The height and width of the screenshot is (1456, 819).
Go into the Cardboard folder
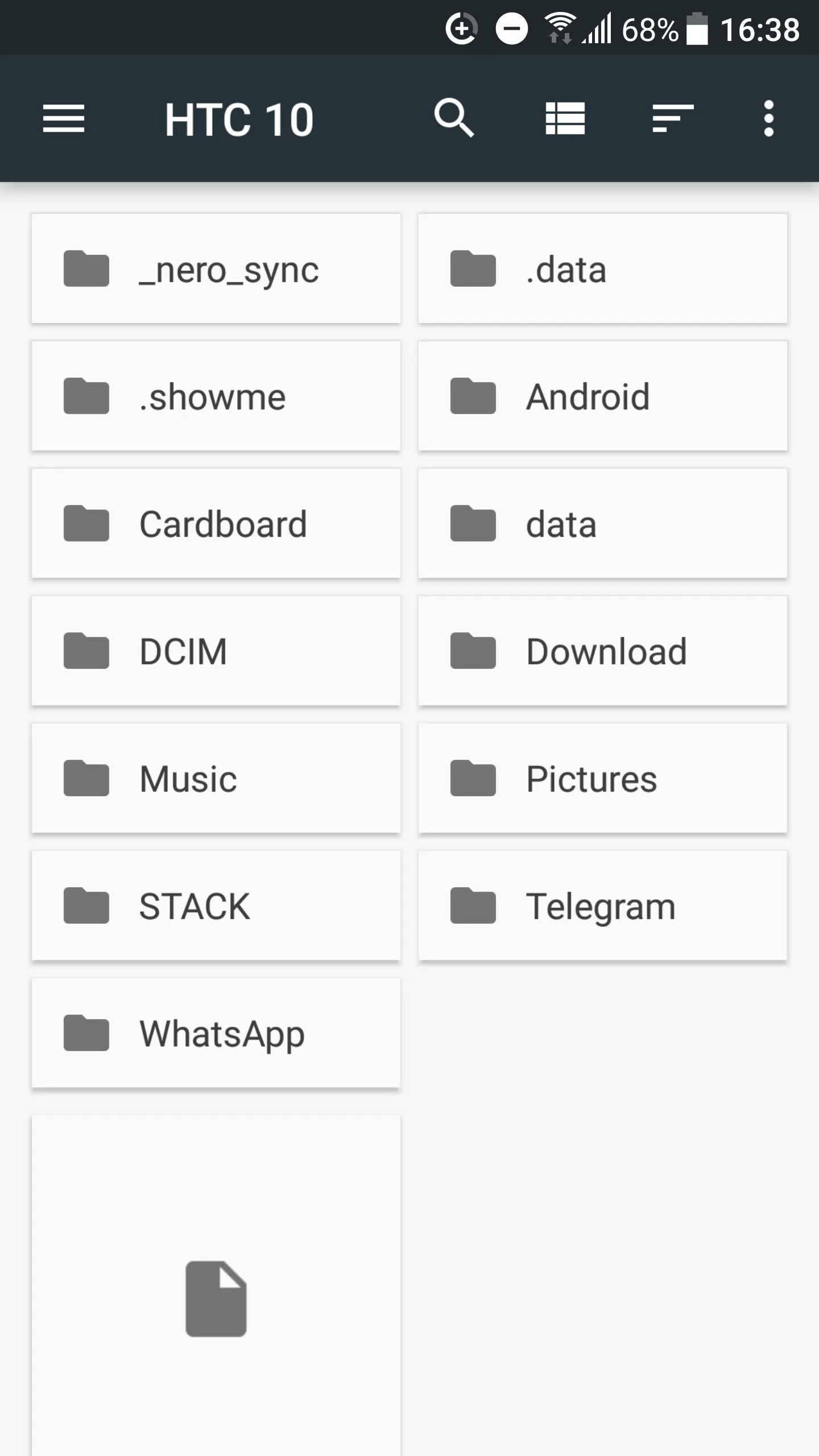coord(216,524)
